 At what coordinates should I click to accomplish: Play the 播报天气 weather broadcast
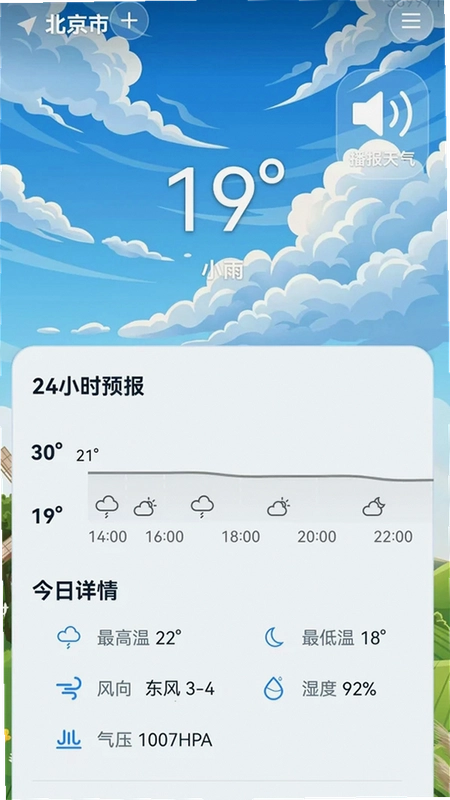click(382, 125)
